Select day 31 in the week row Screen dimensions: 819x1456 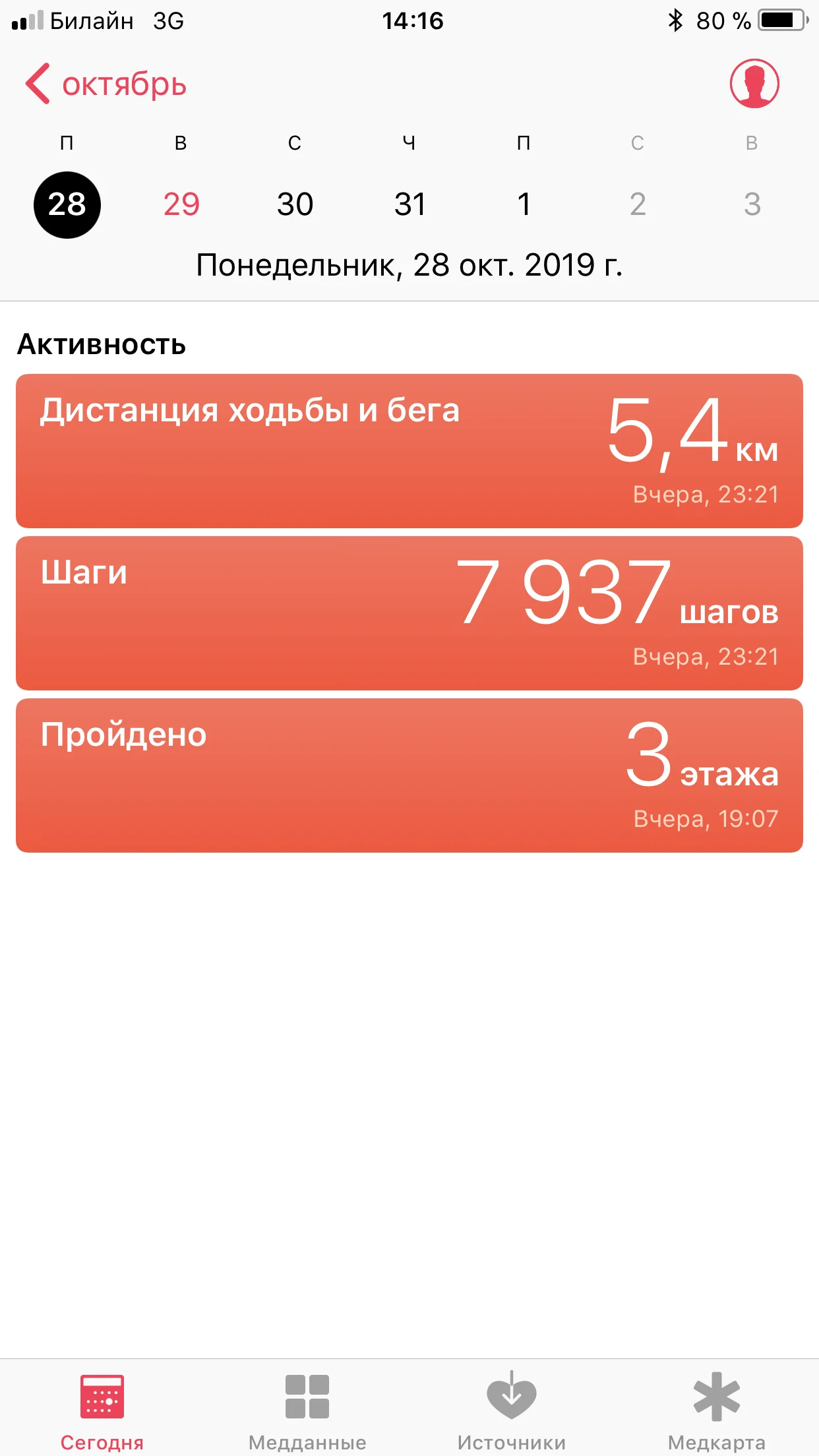coord(409,204)
